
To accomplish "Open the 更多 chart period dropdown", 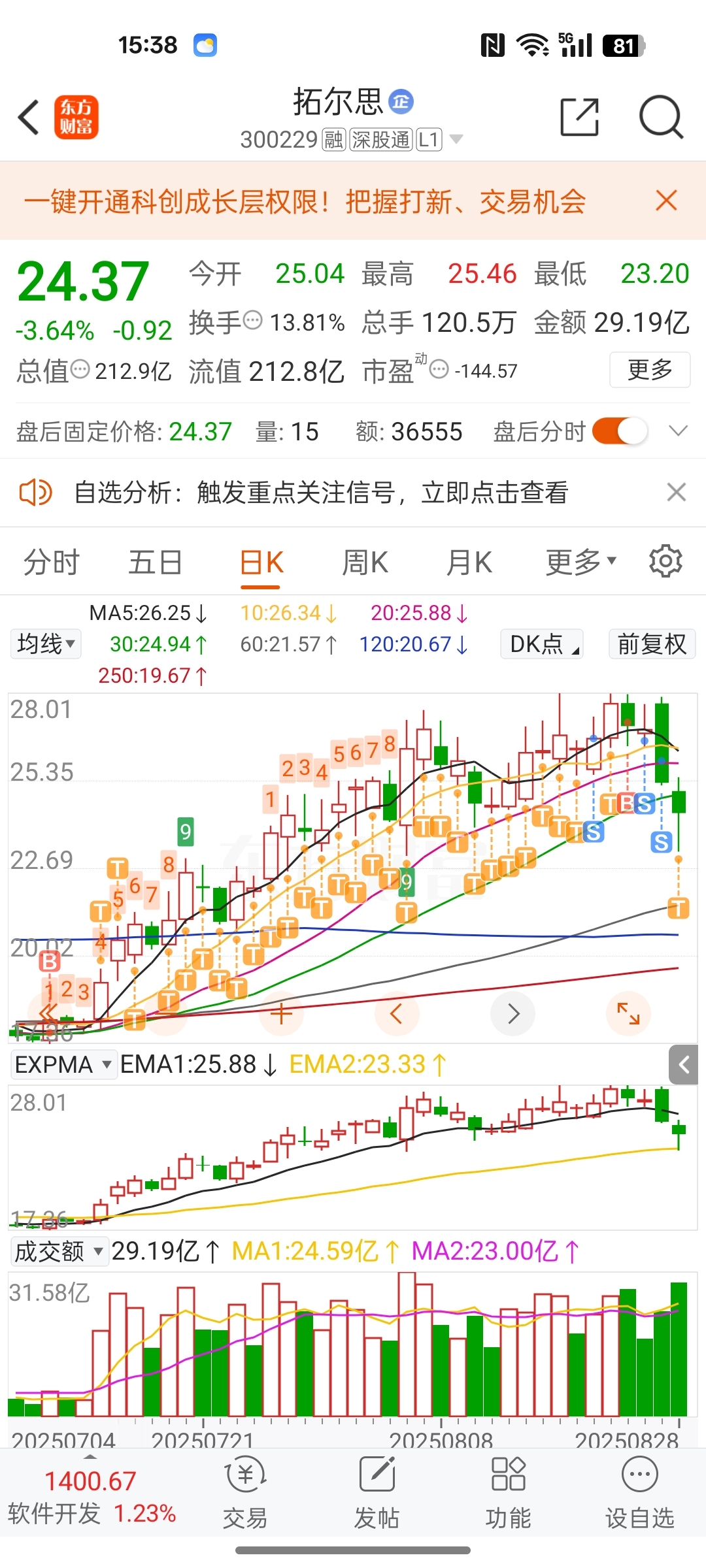I will (x=580, y=562).
